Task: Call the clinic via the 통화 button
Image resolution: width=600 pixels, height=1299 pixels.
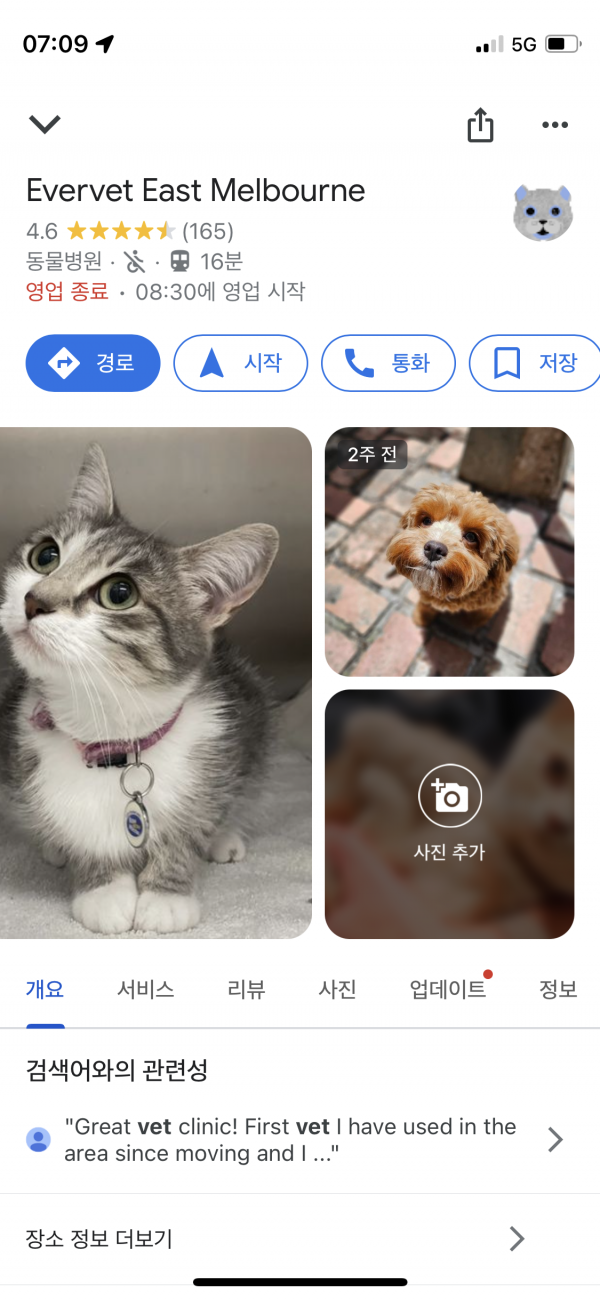Action: tap(388, 363)
